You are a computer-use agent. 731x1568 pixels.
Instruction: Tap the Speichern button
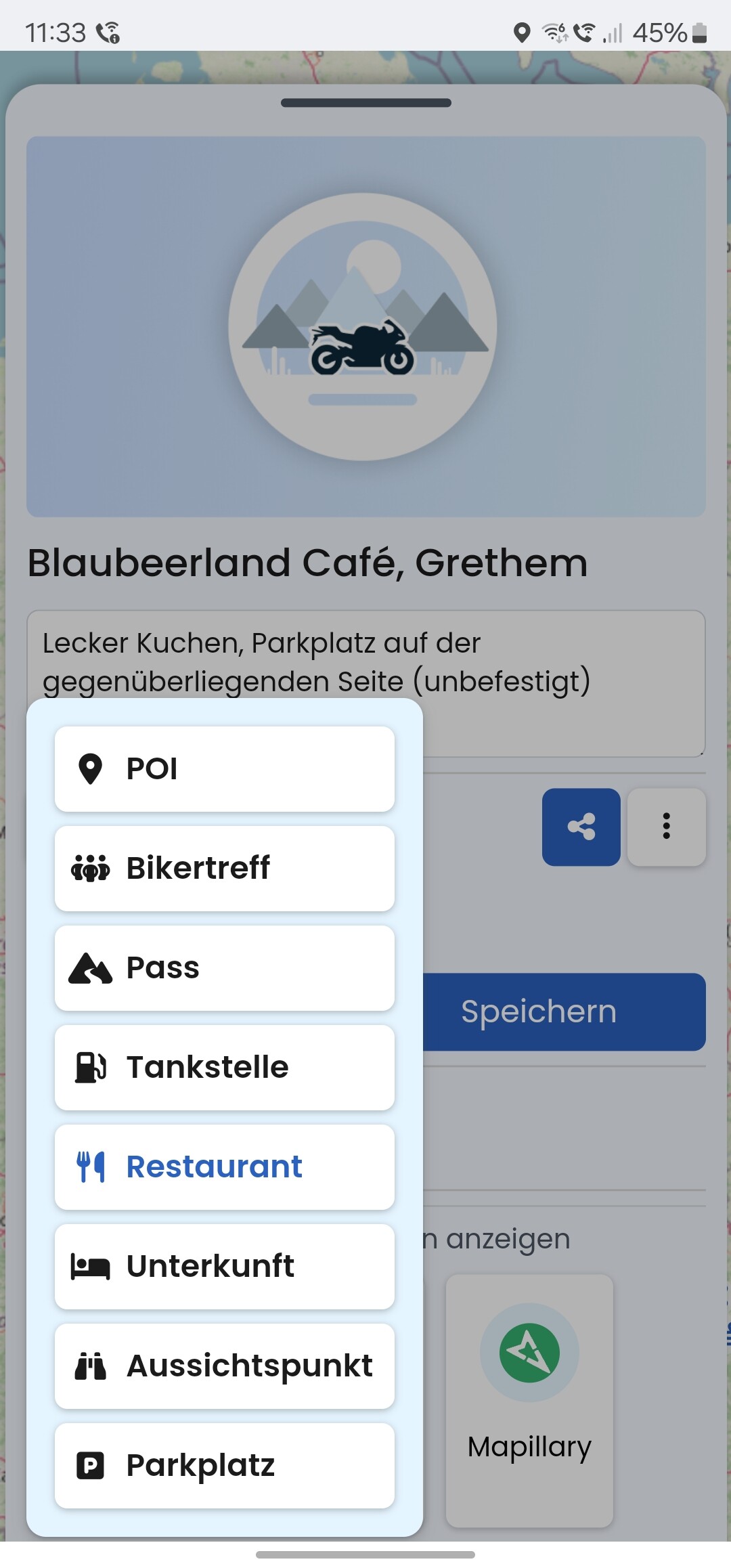point(564,1011)
